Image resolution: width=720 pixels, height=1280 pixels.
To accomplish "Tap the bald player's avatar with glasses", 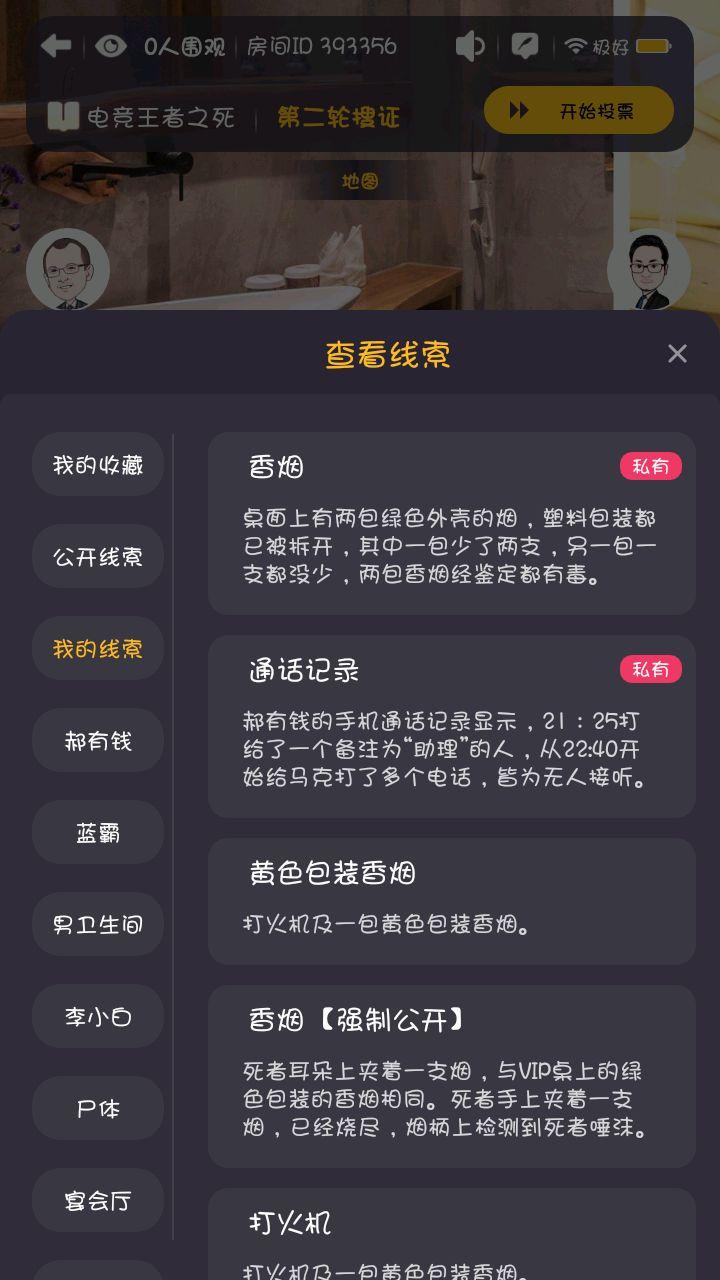I will coord(67,271).
